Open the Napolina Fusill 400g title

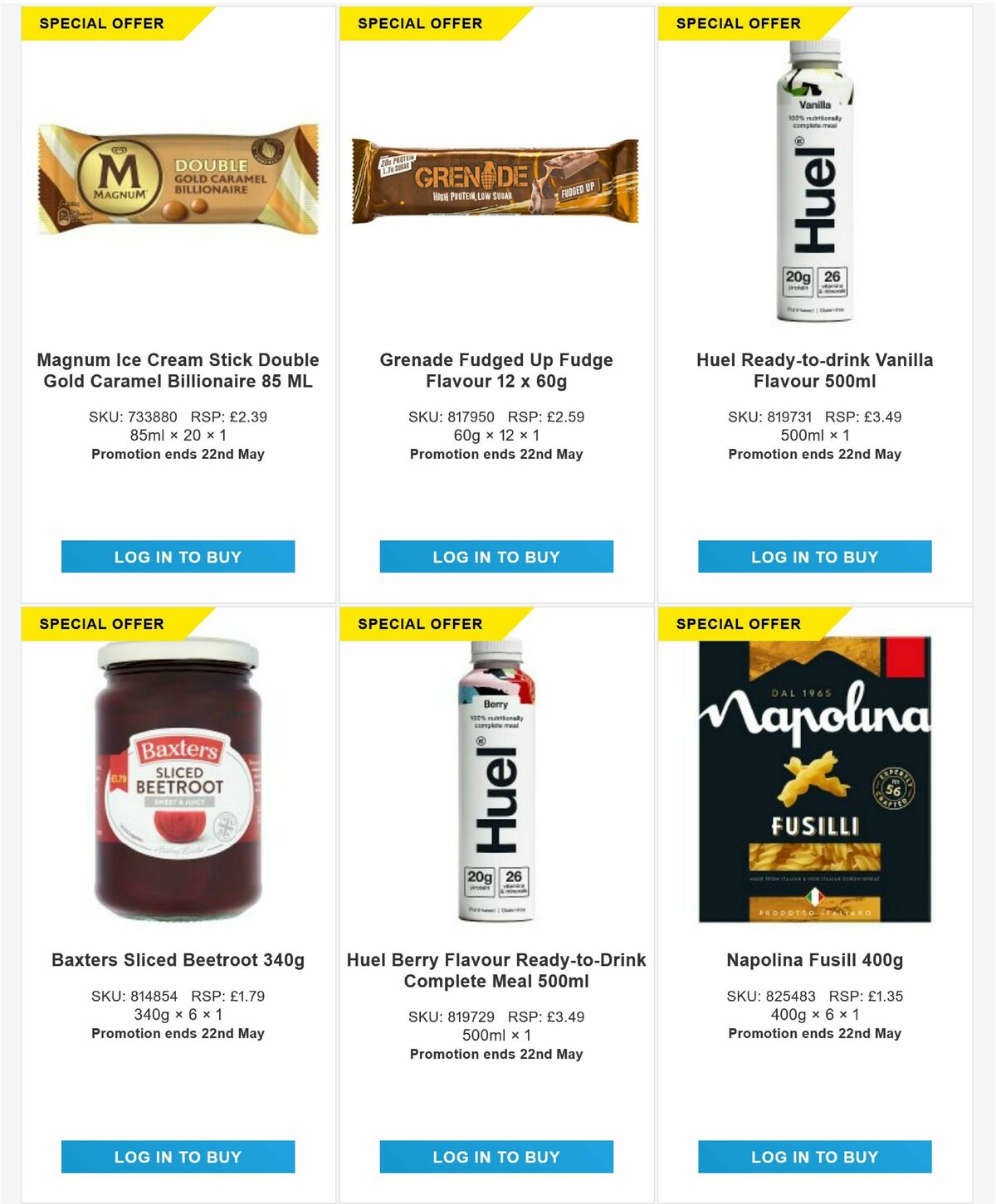tap(814, 959)
